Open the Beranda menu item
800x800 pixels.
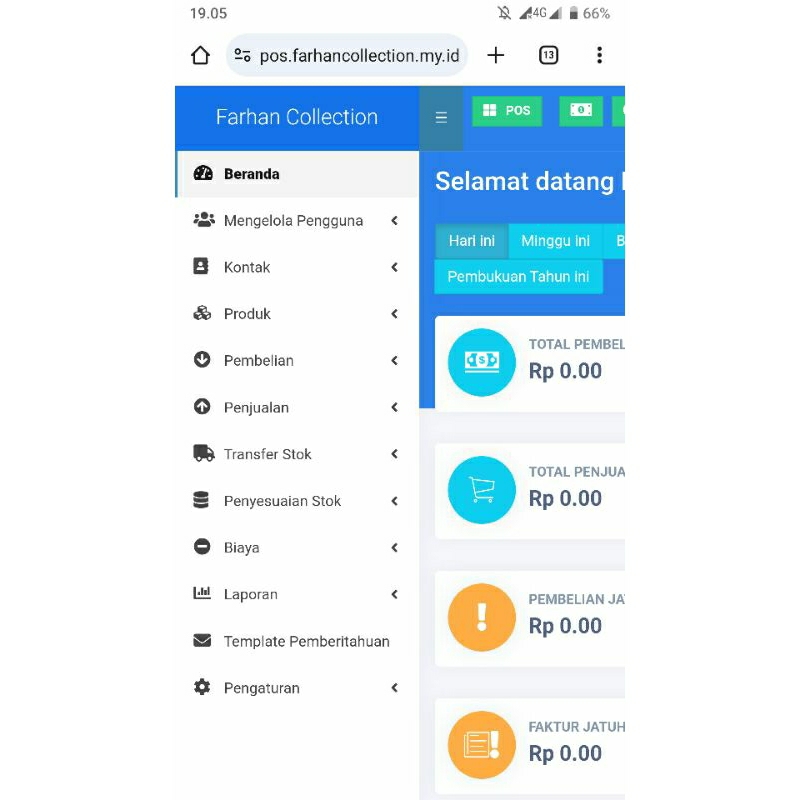point(252,174)
